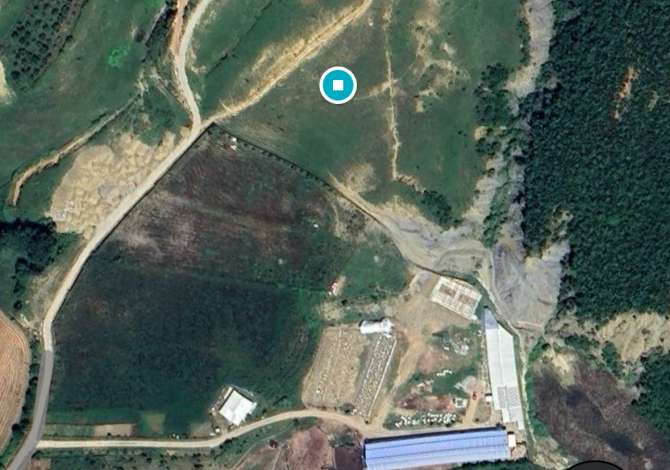The width and height of the screenshot is (670, 470).
Task: Tap the teal location marker on the map
Action: pyautogui.click(x=338, y=86)
